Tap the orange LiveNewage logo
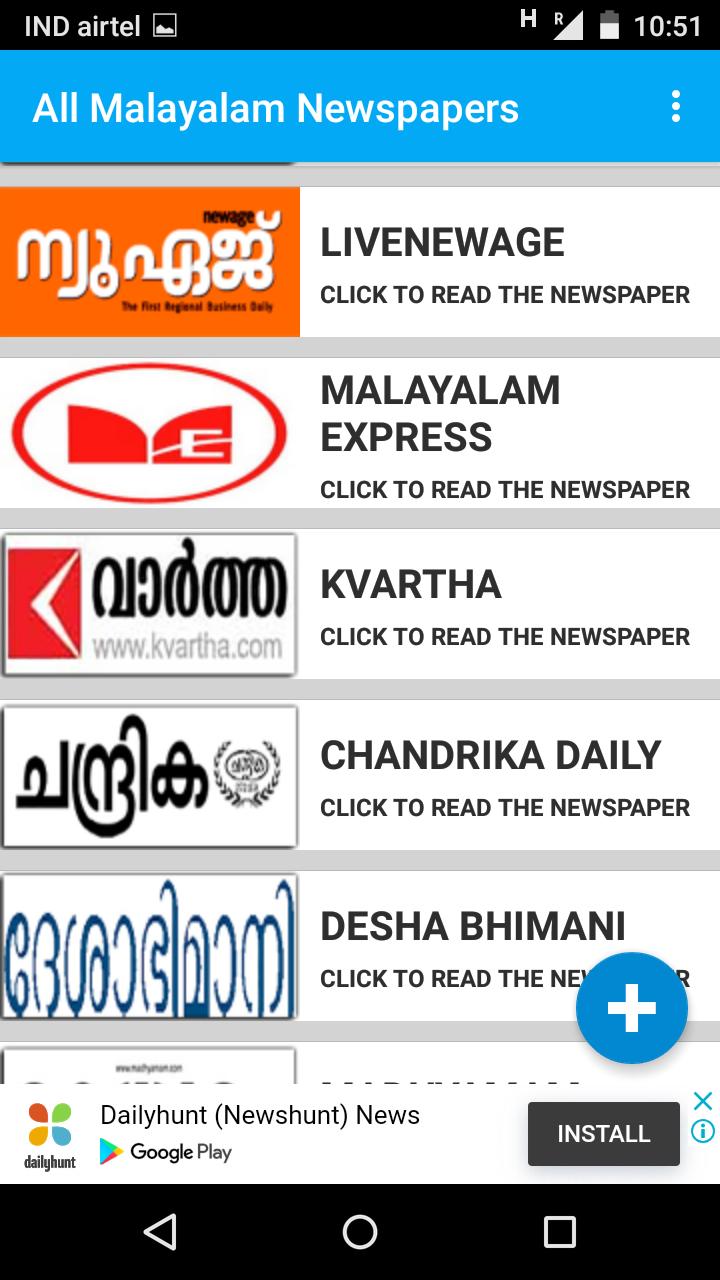This screenshot has height=1280, width=720. click(150, 260)
